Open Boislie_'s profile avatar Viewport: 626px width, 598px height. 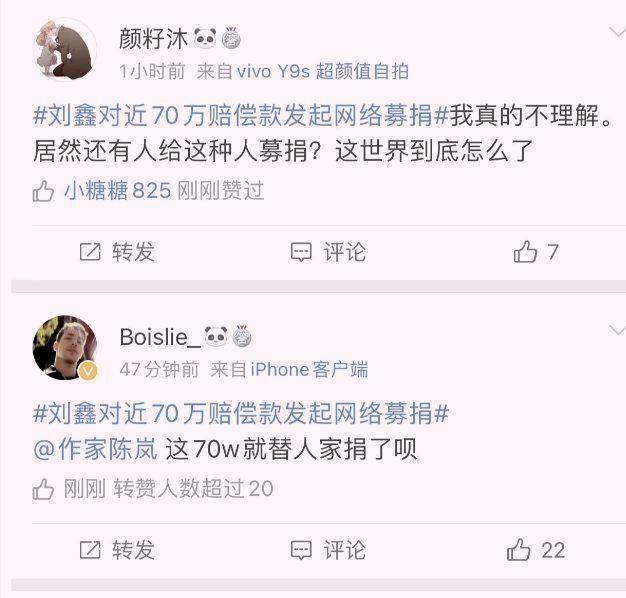(65, 348)
